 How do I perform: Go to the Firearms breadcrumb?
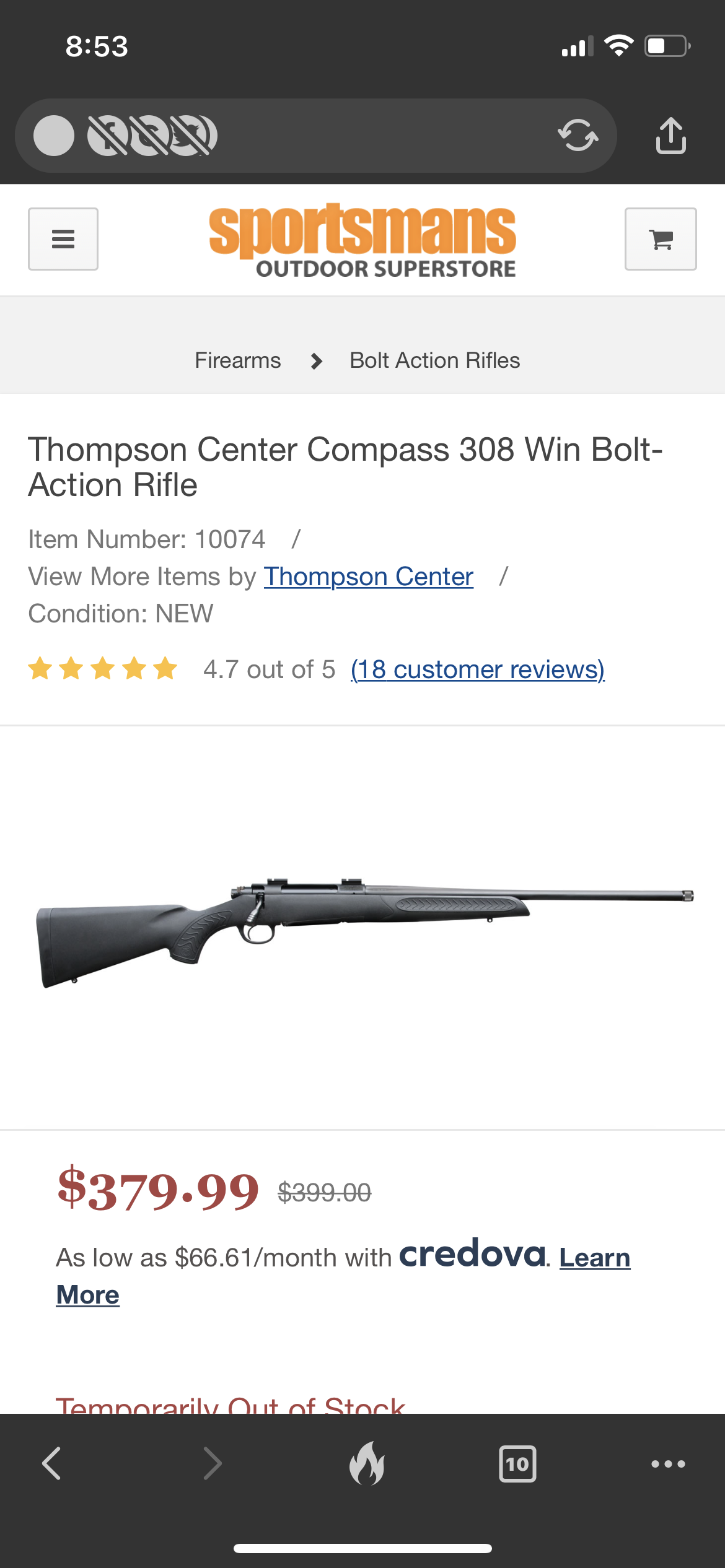pyautogui.click(x=238, y=360)
